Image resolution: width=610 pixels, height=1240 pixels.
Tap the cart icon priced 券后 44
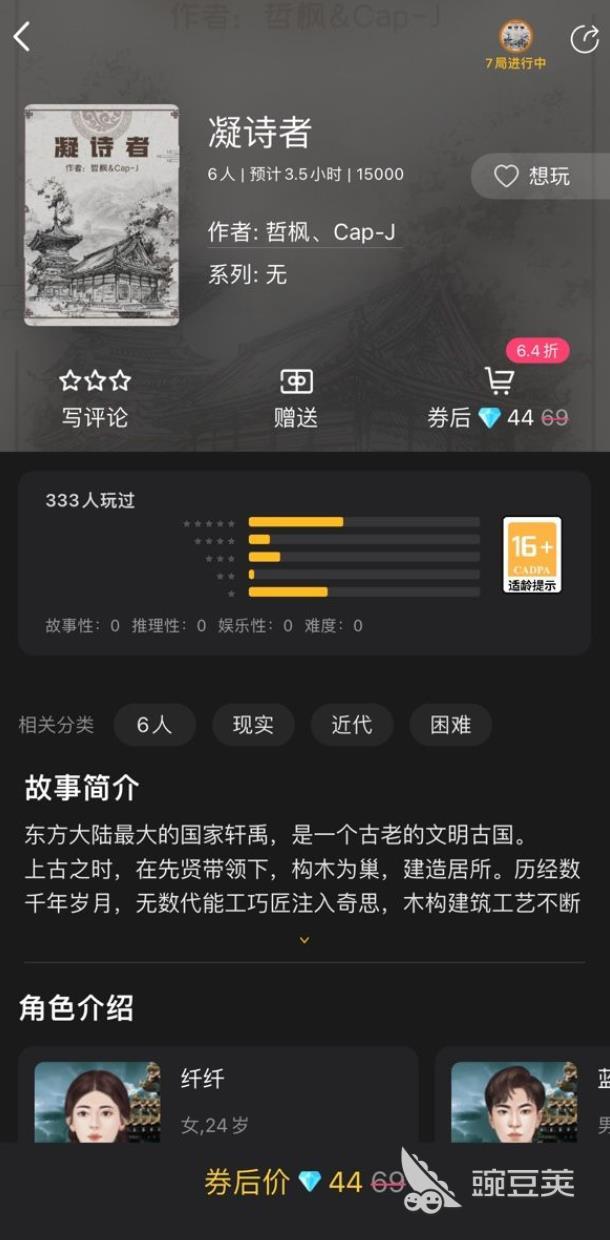point(498,398)
